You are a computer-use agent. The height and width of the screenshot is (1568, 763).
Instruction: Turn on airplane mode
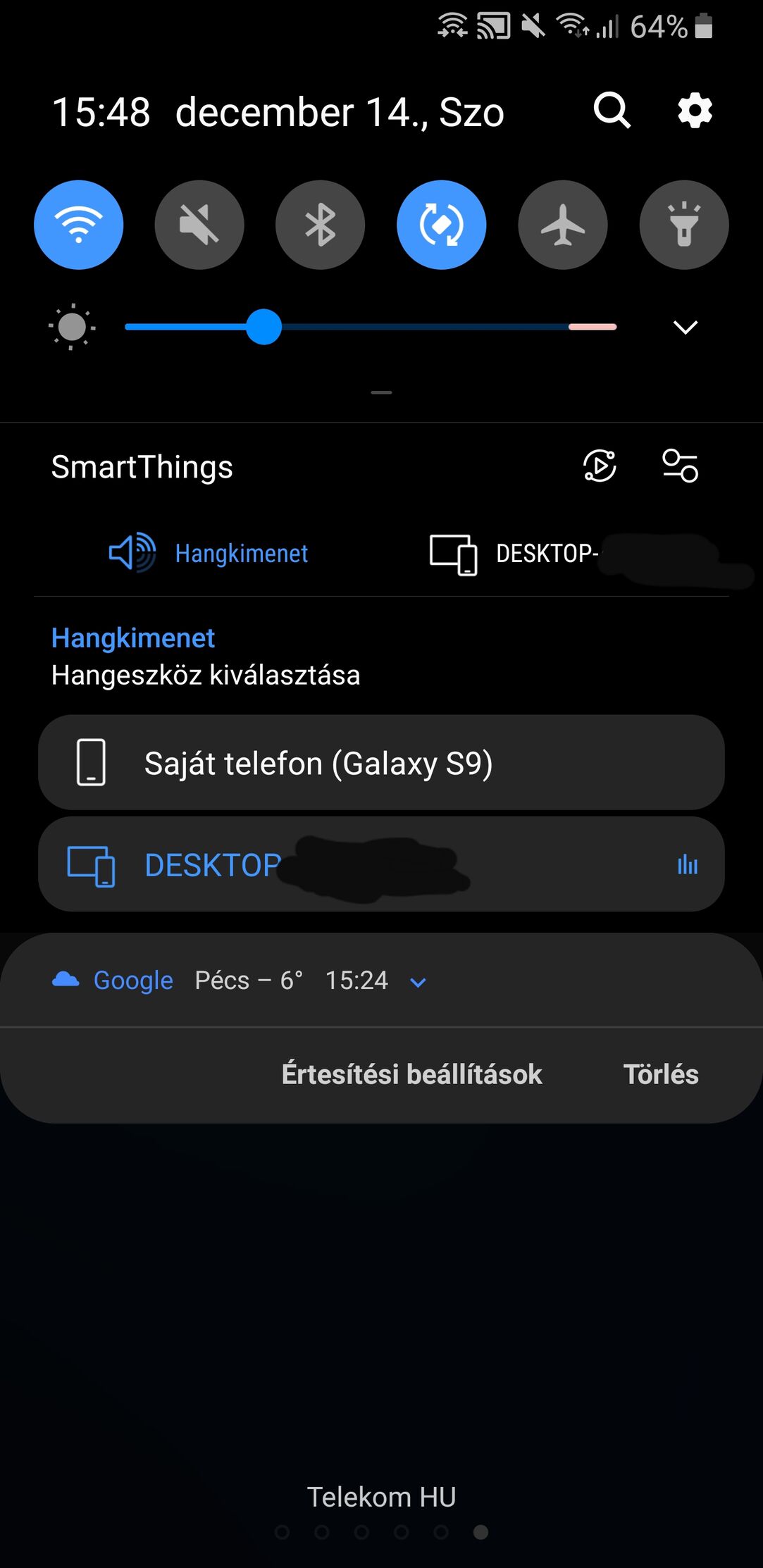(563, 225)
